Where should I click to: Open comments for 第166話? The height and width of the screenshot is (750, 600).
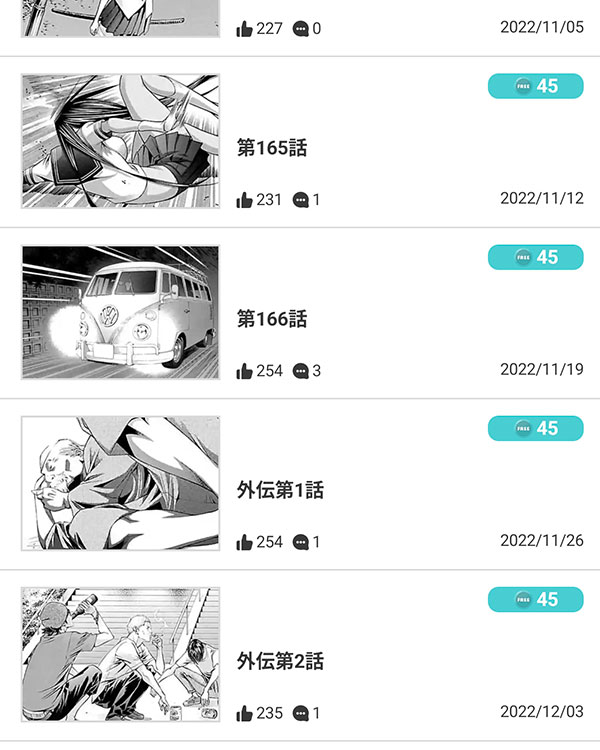pos(300,371)
